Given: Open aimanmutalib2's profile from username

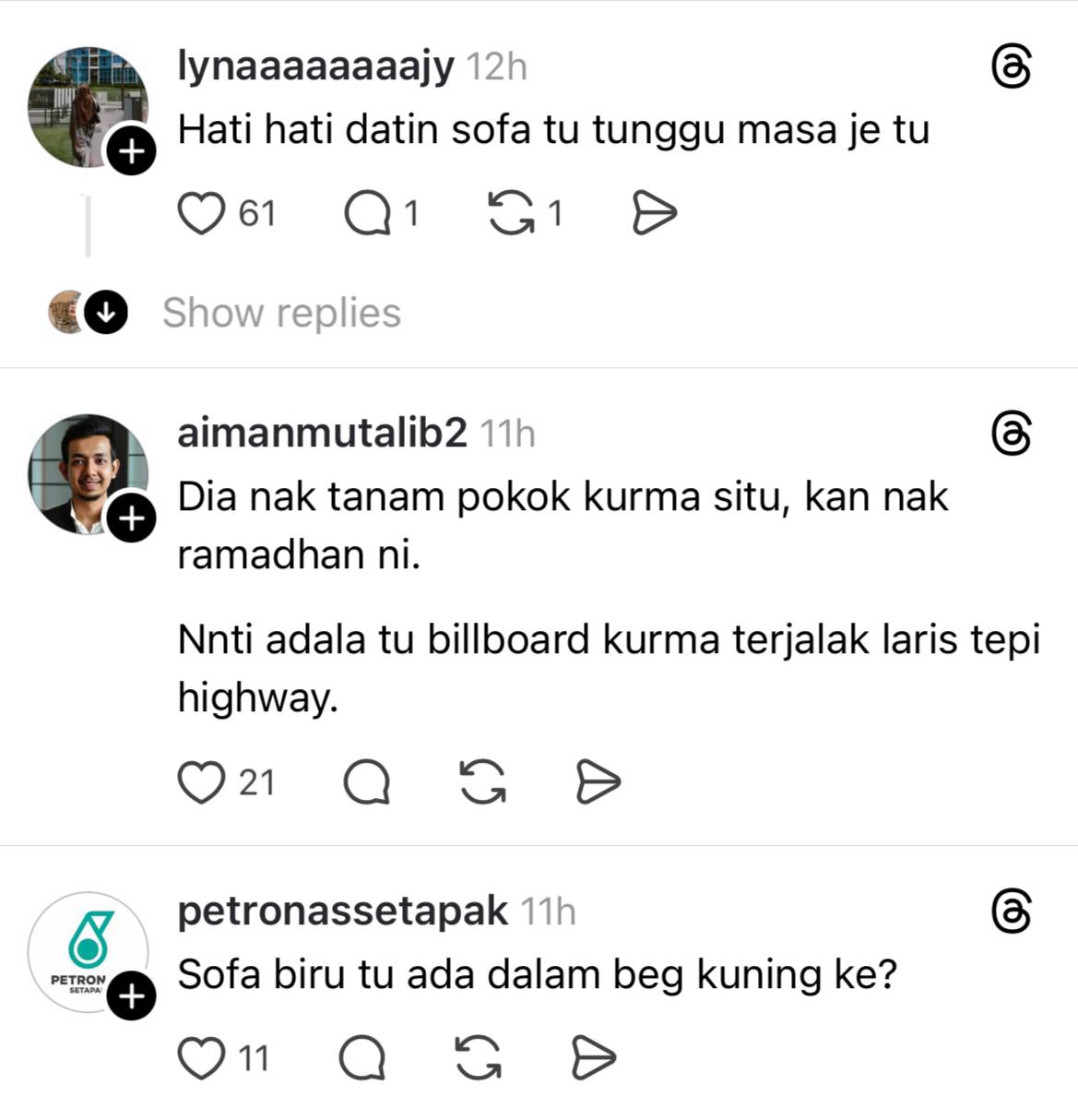Looking at the screenshot, I should point(322,433).
